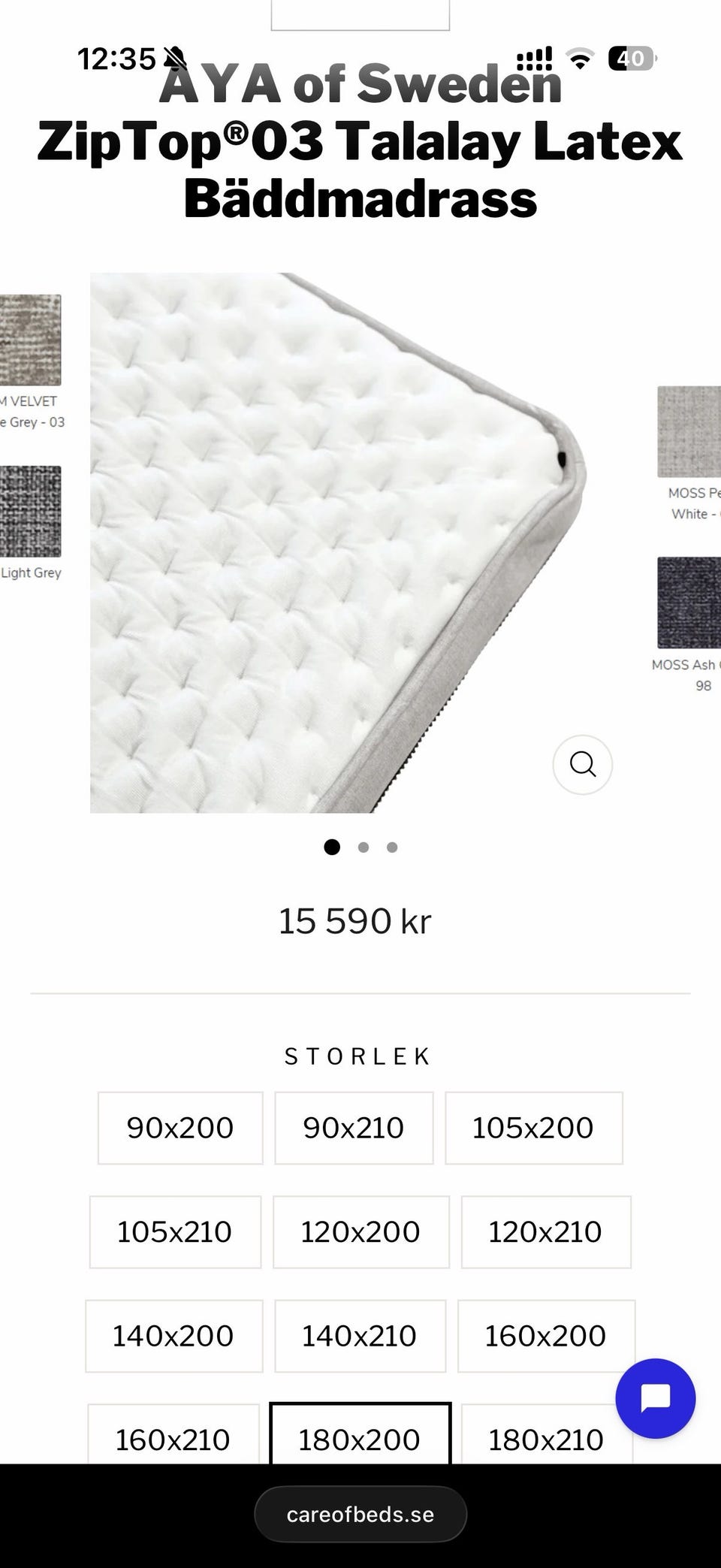Select size 140x210
721x1568 pixels.
pos(360,1336)
